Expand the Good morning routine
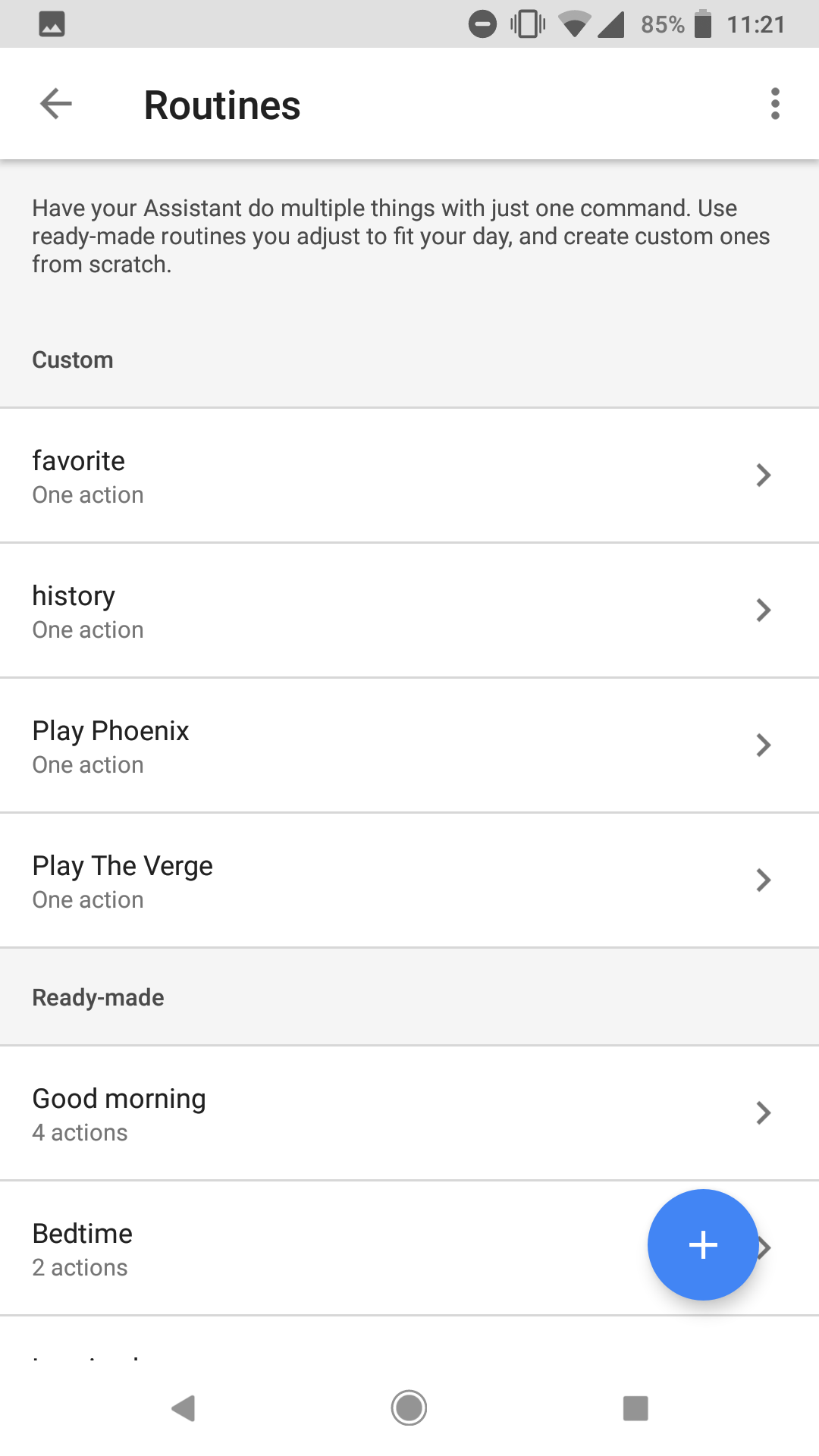 tap(764, 1112)
